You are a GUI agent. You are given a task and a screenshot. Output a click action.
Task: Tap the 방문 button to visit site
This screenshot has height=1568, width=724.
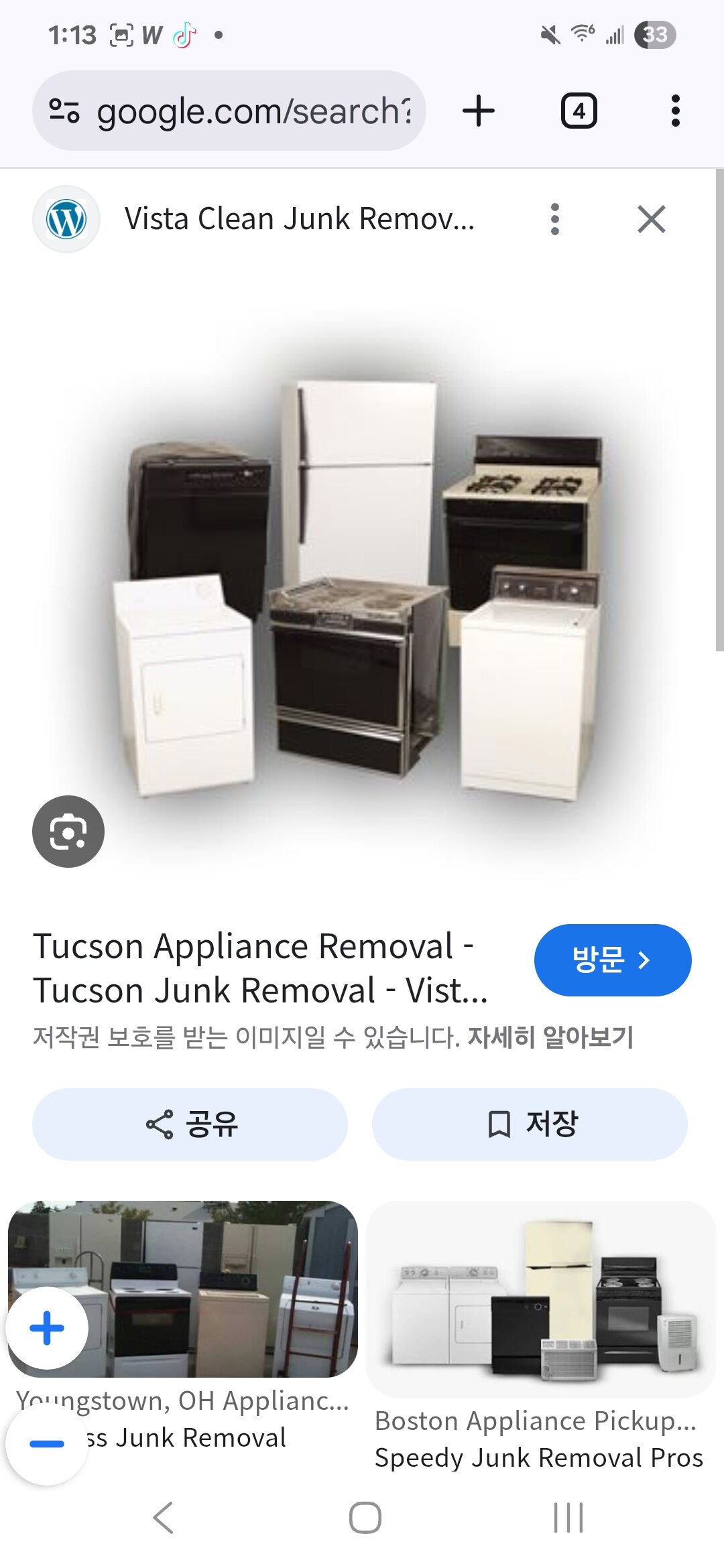pyautogui.click(x=612, y=960)
